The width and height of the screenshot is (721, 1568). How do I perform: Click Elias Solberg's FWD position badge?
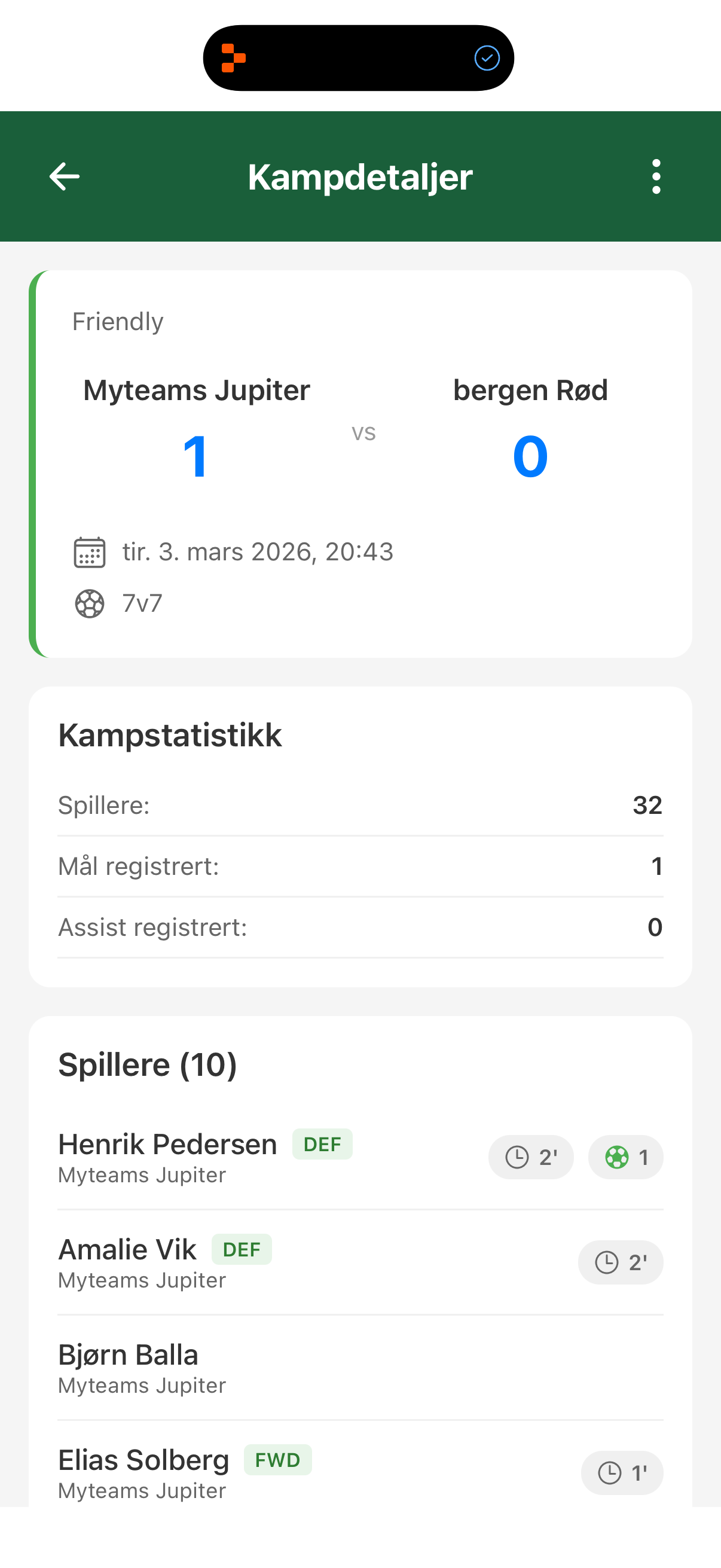click(277, 1460)
